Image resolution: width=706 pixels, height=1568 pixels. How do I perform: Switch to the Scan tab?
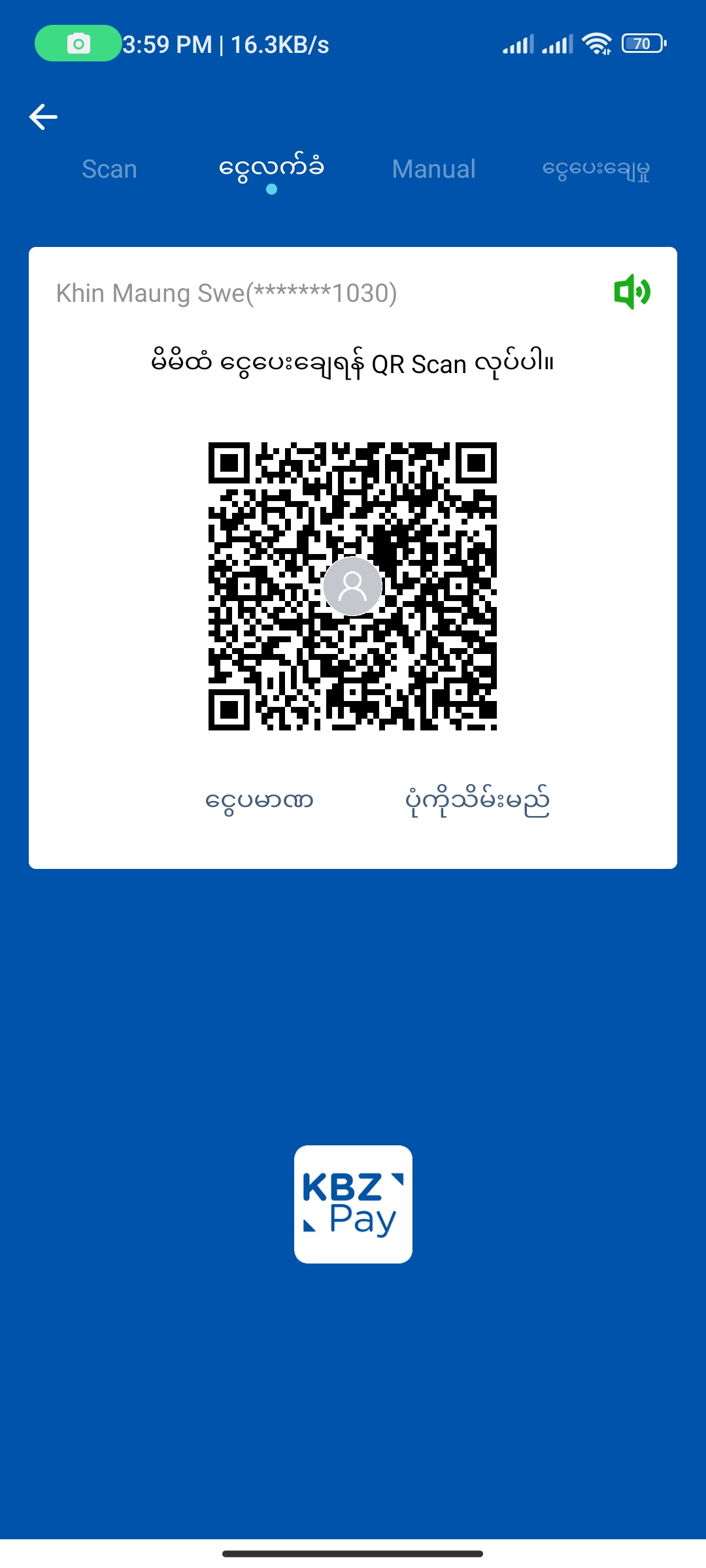tap(109, 169)
